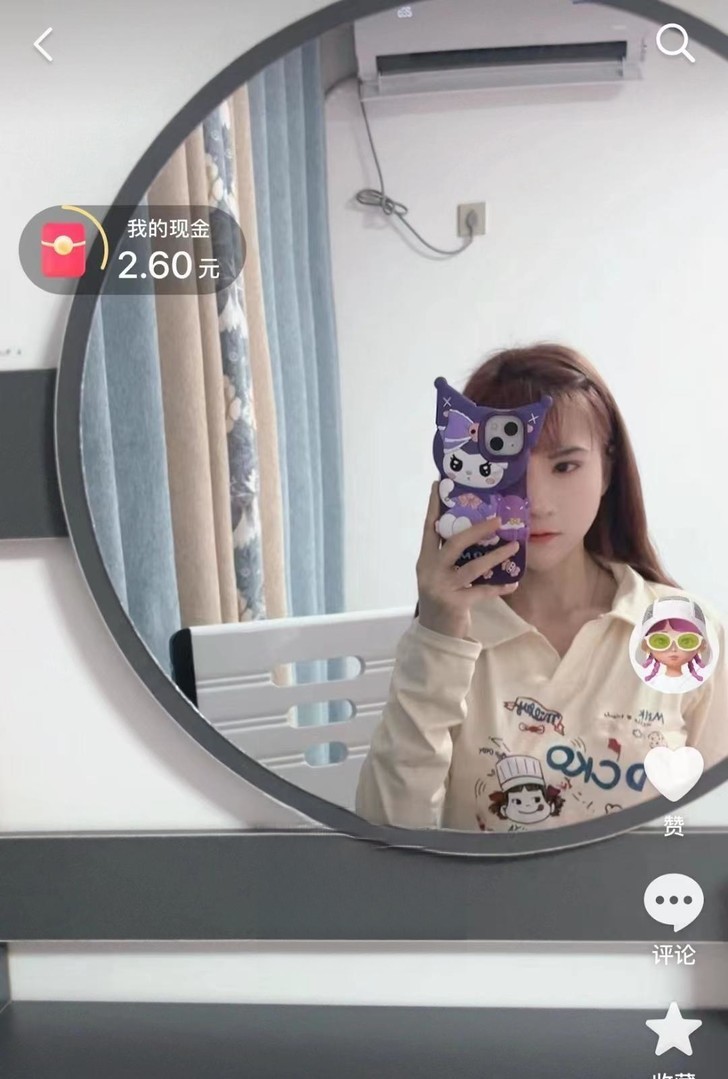This screenshot has height=1079, width=728.
Task: Open search with the magnifier icon
Action: click(675, 43)
